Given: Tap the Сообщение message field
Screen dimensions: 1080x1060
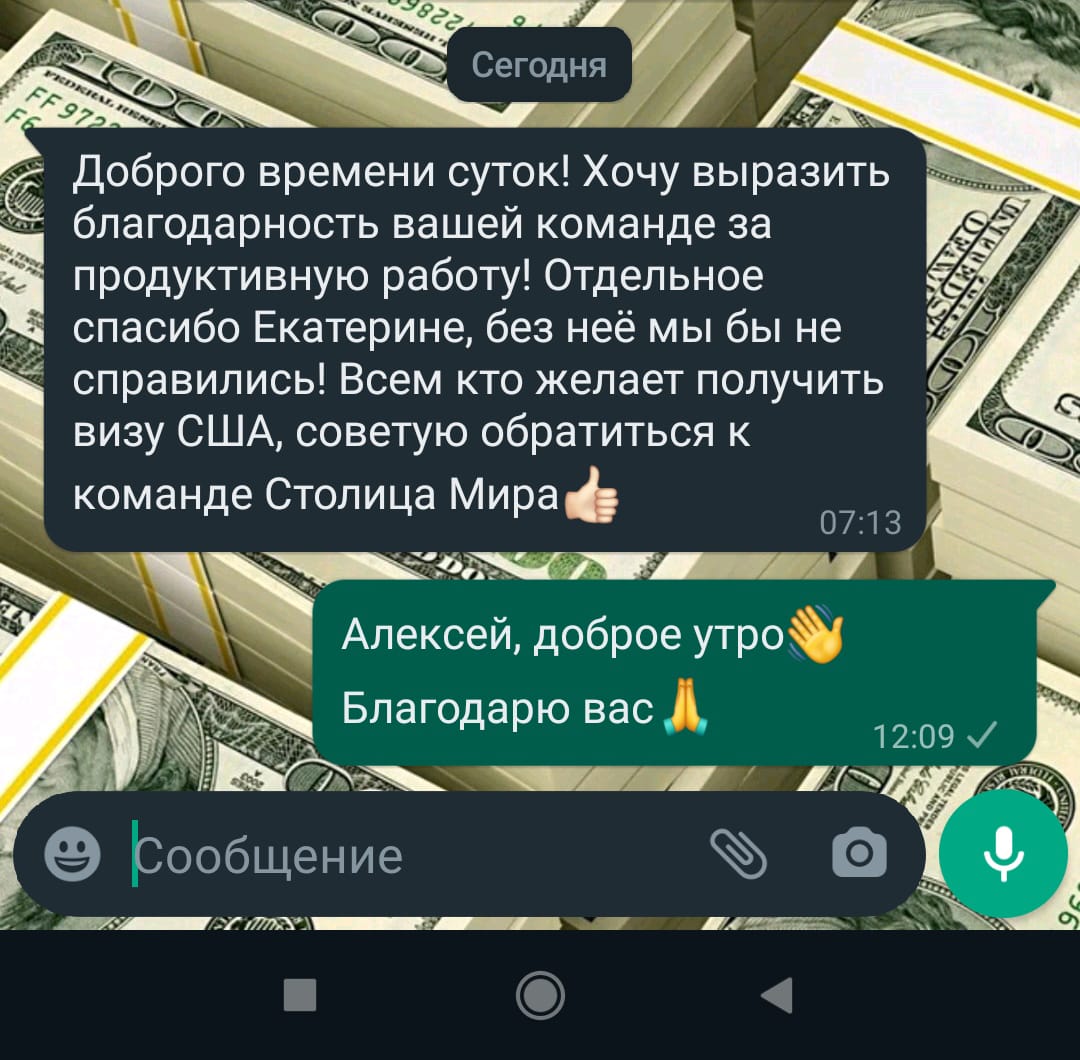Looking at the screenshot, I should click(x=400, y=856).
